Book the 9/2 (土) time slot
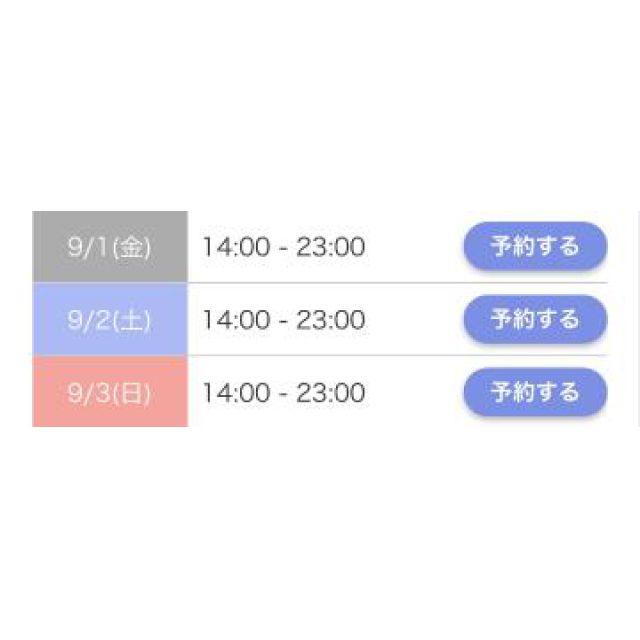The image size is (640, 640). 535,319
